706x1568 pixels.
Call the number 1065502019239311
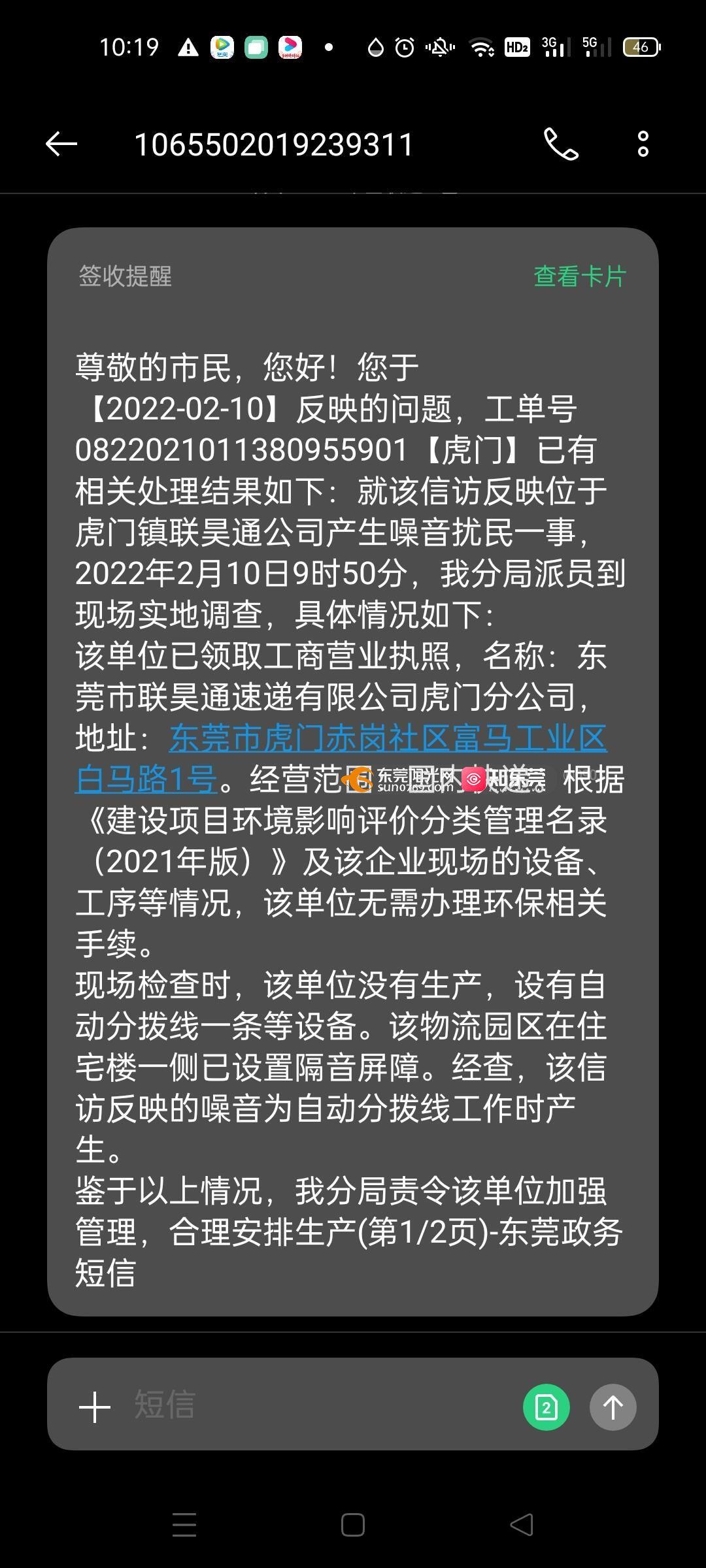click(x=561, y=144)
